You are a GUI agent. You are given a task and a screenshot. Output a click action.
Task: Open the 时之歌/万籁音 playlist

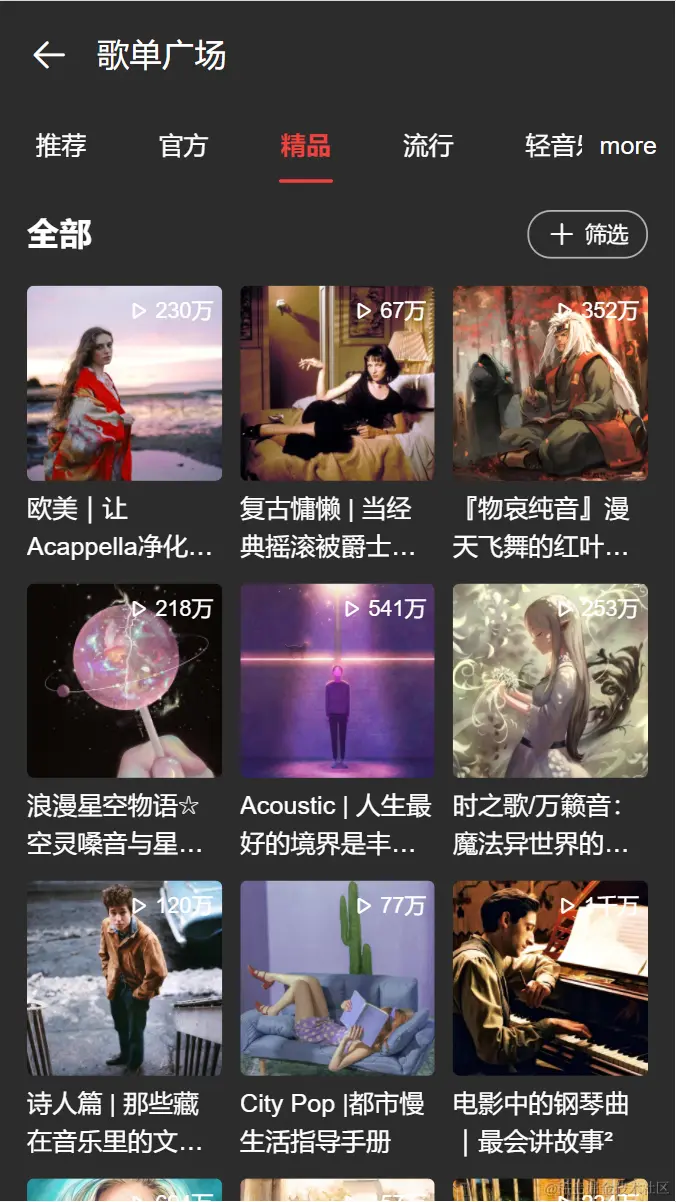click(550, 681)
